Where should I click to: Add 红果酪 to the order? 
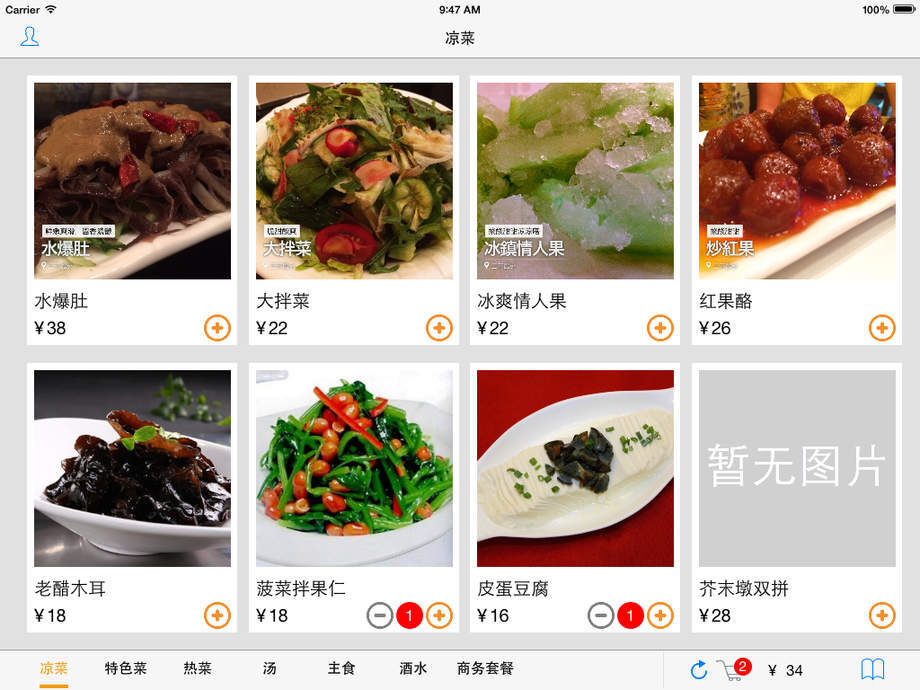point(882,328)
